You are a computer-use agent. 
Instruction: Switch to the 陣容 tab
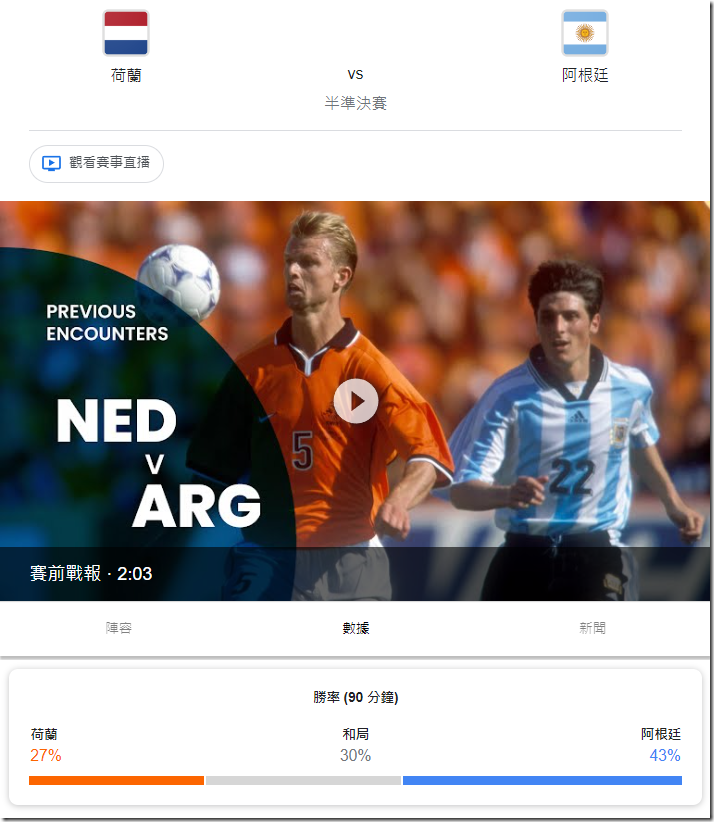pos(119,628)
